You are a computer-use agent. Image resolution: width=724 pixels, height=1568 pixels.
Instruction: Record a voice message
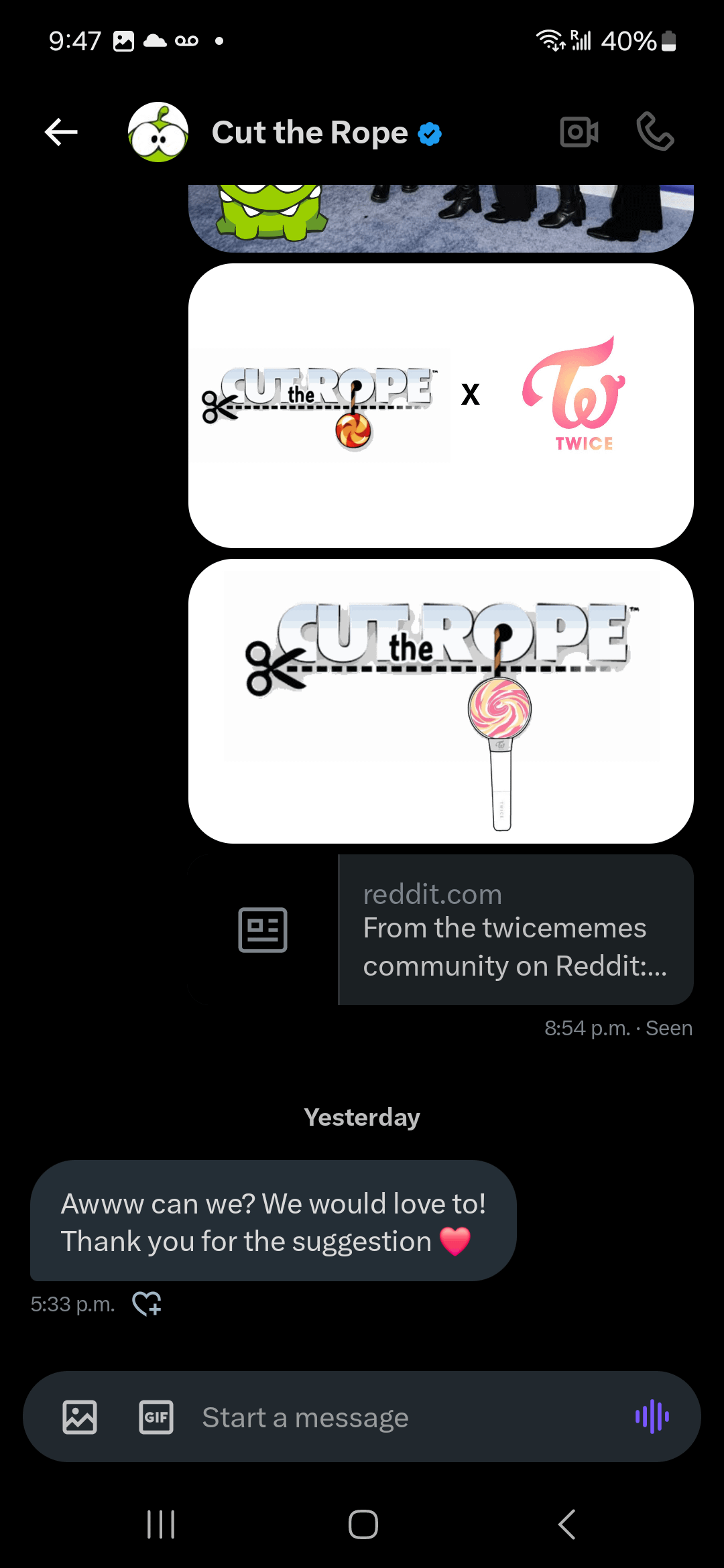pos(652,1417)
